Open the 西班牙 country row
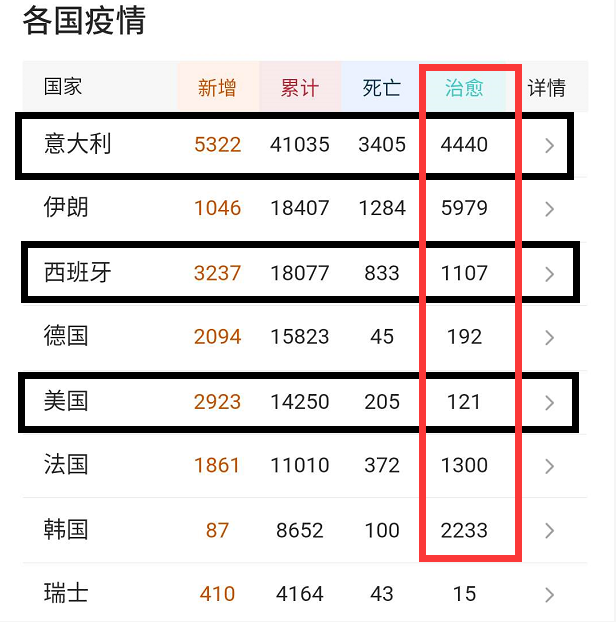616x622 pixels. [549, 273]
